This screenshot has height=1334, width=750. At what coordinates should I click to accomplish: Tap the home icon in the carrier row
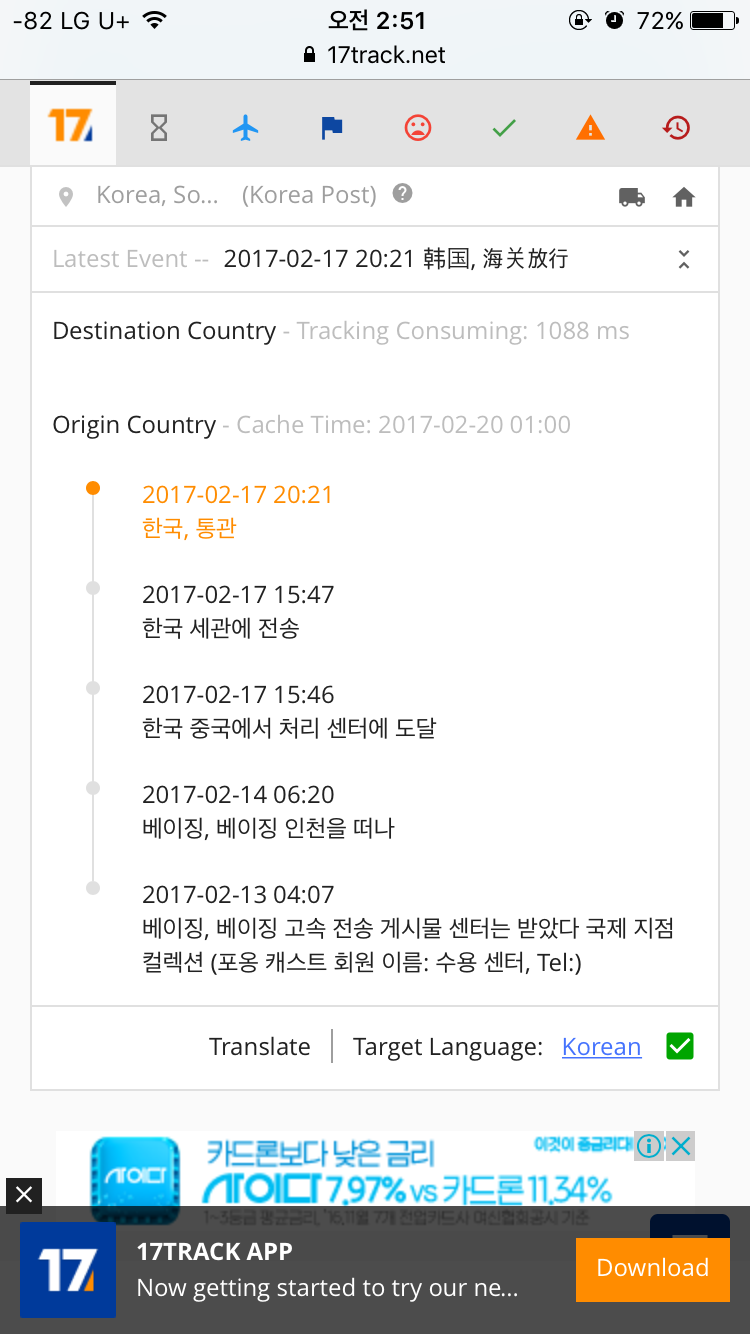pyautogui.click(x=684, y=197)
